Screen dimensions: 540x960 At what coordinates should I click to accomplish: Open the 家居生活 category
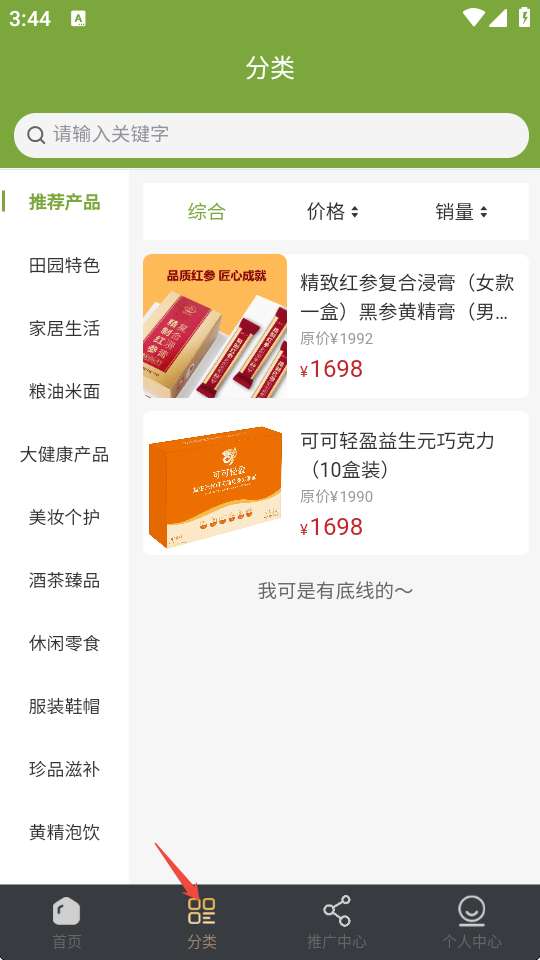click(x=64, y=329)
